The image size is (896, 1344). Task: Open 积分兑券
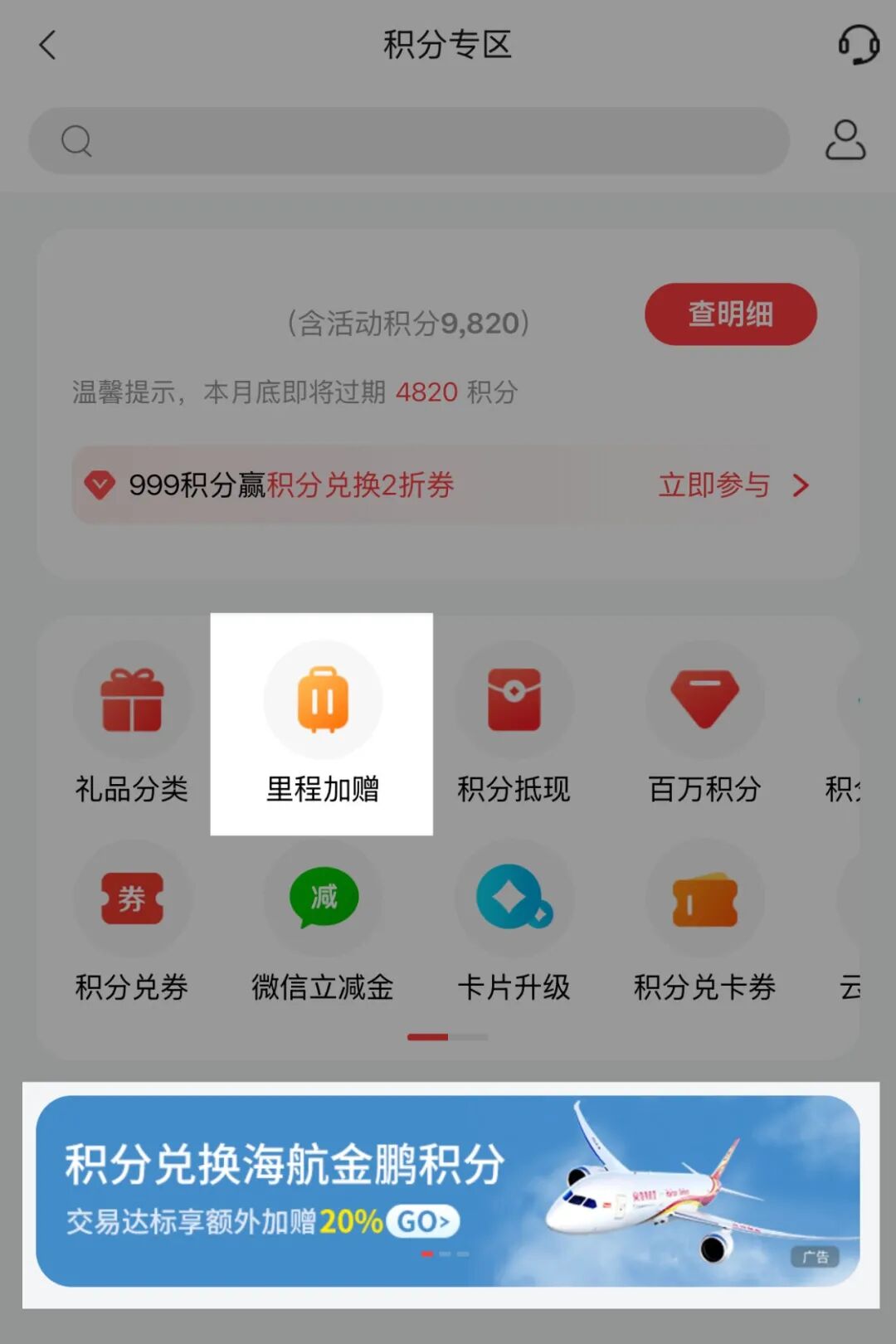[x=132, y=923]
